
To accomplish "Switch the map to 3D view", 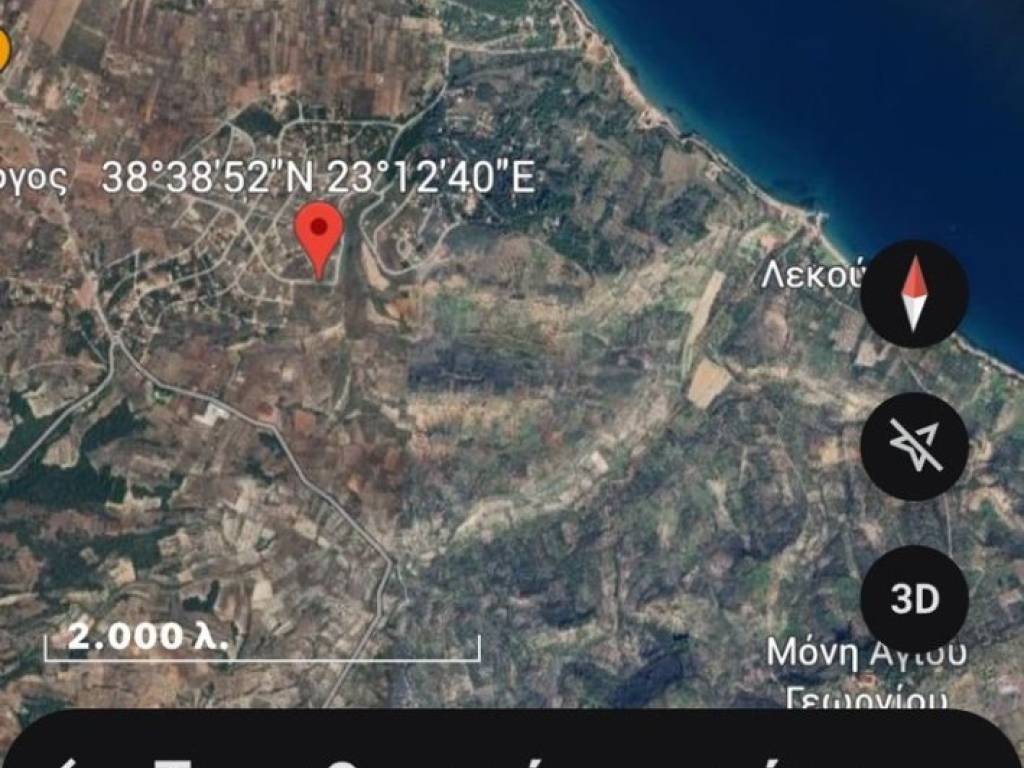I will [914, 599].
